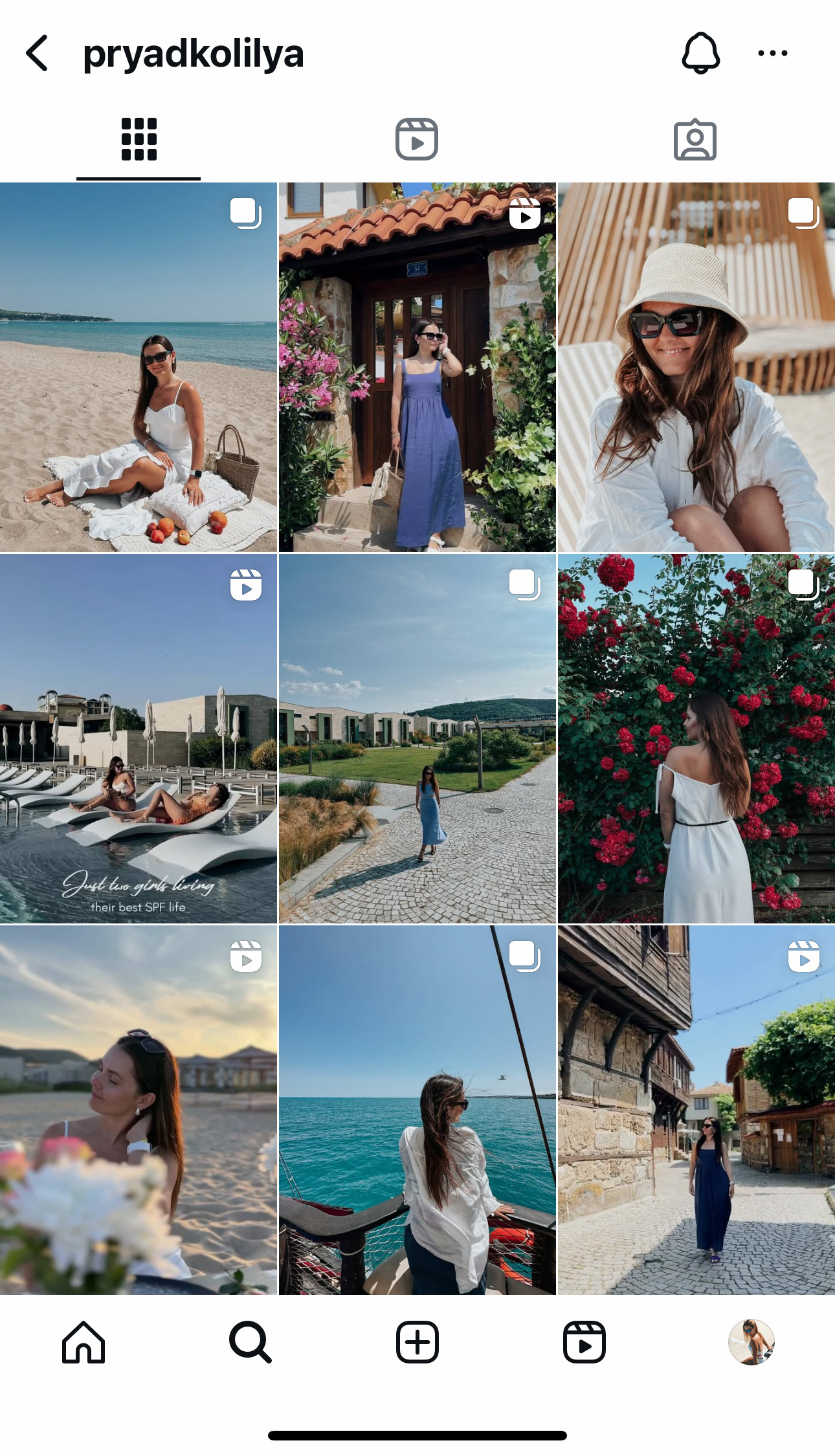835x1456 pixels.
Task: Open the beach picnic post with the white dress
Action: (139, 368)
